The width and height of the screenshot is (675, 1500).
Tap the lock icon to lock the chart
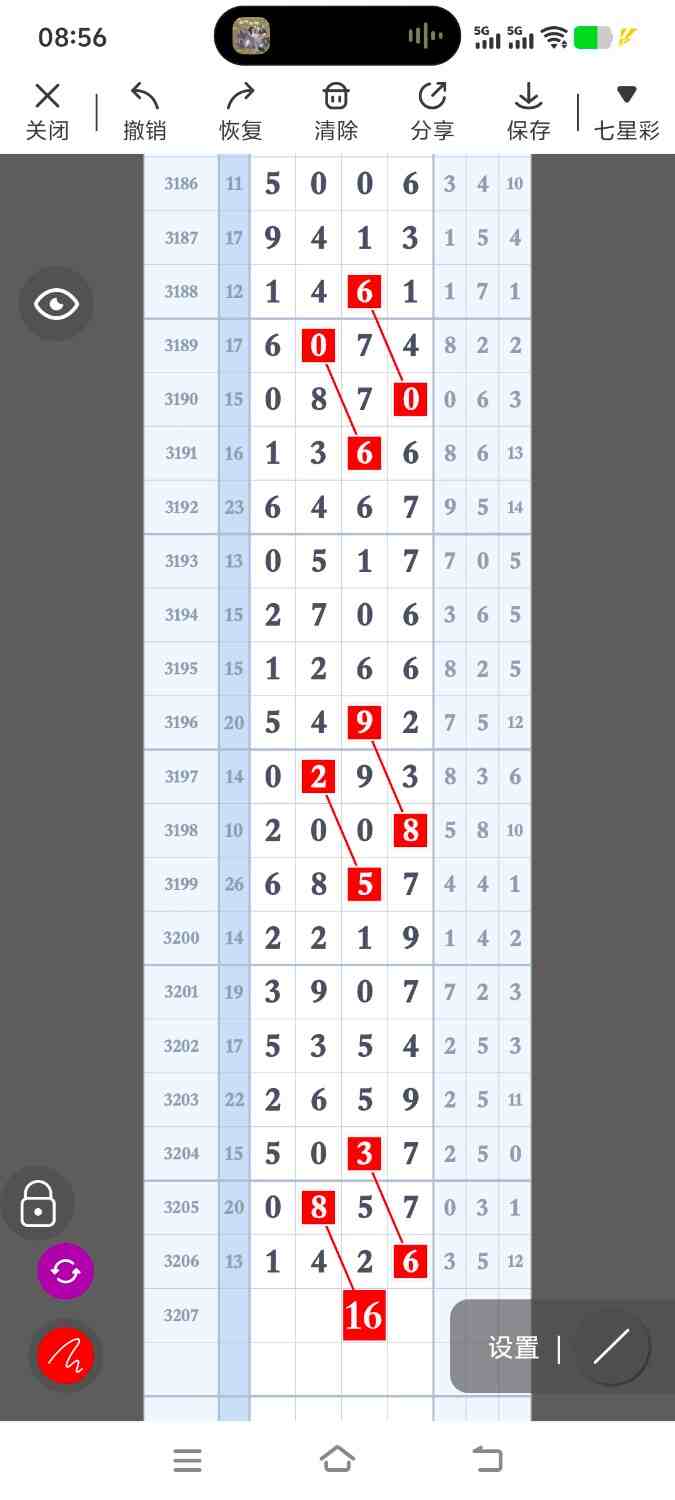38,1203
